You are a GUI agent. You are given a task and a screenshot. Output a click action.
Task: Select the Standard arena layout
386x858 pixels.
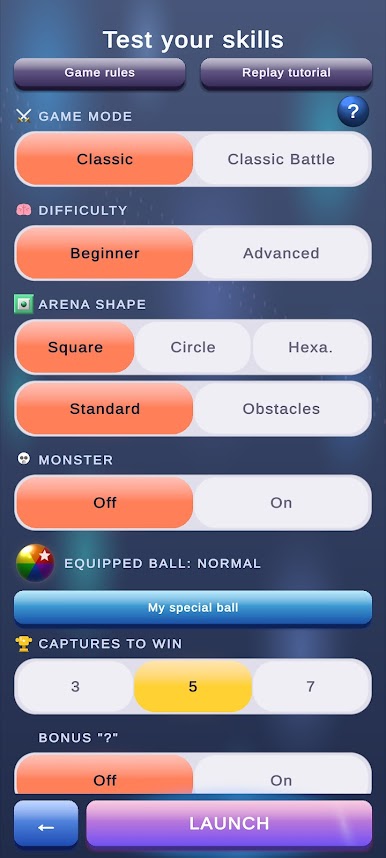click(105, 409)
